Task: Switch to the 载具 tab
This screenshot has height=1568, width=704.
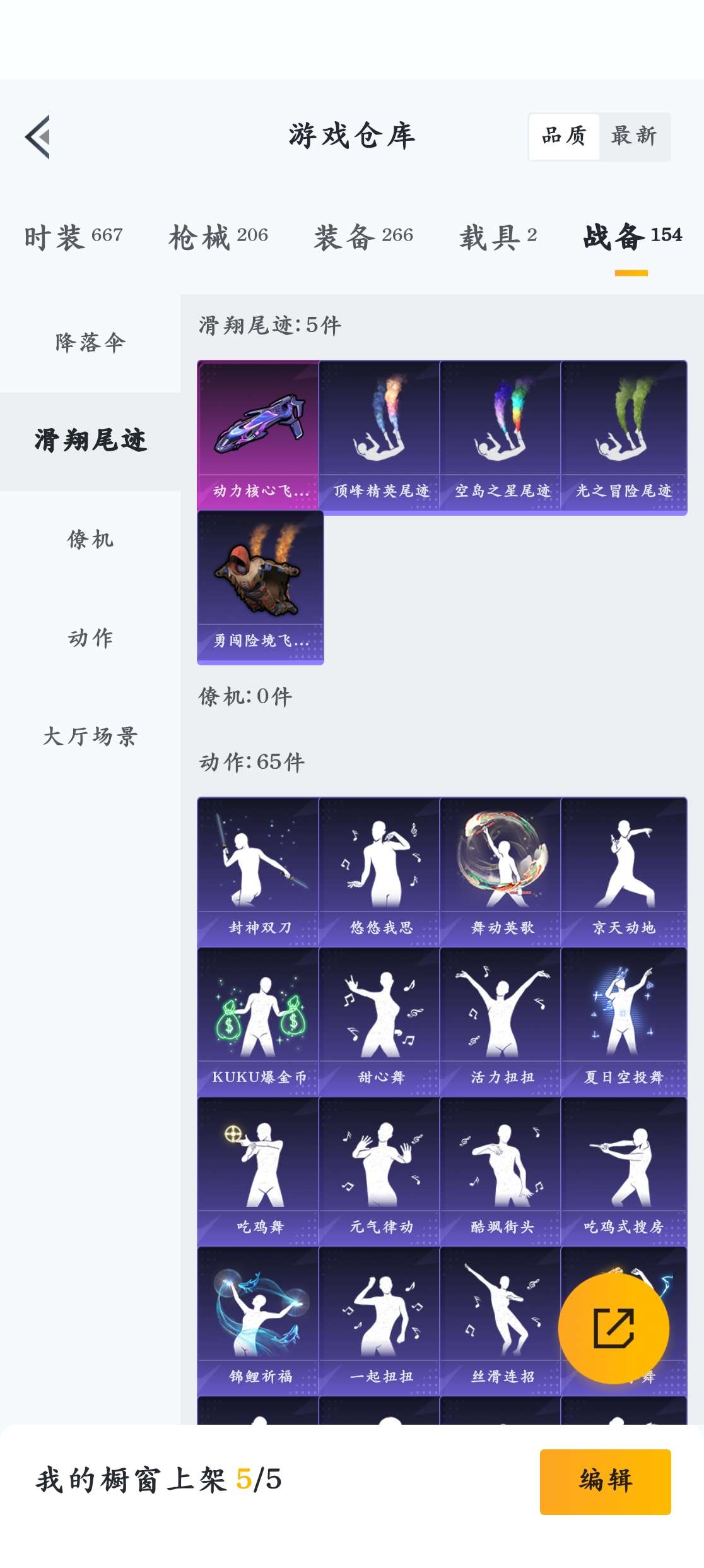Action: tap(498, 237)
